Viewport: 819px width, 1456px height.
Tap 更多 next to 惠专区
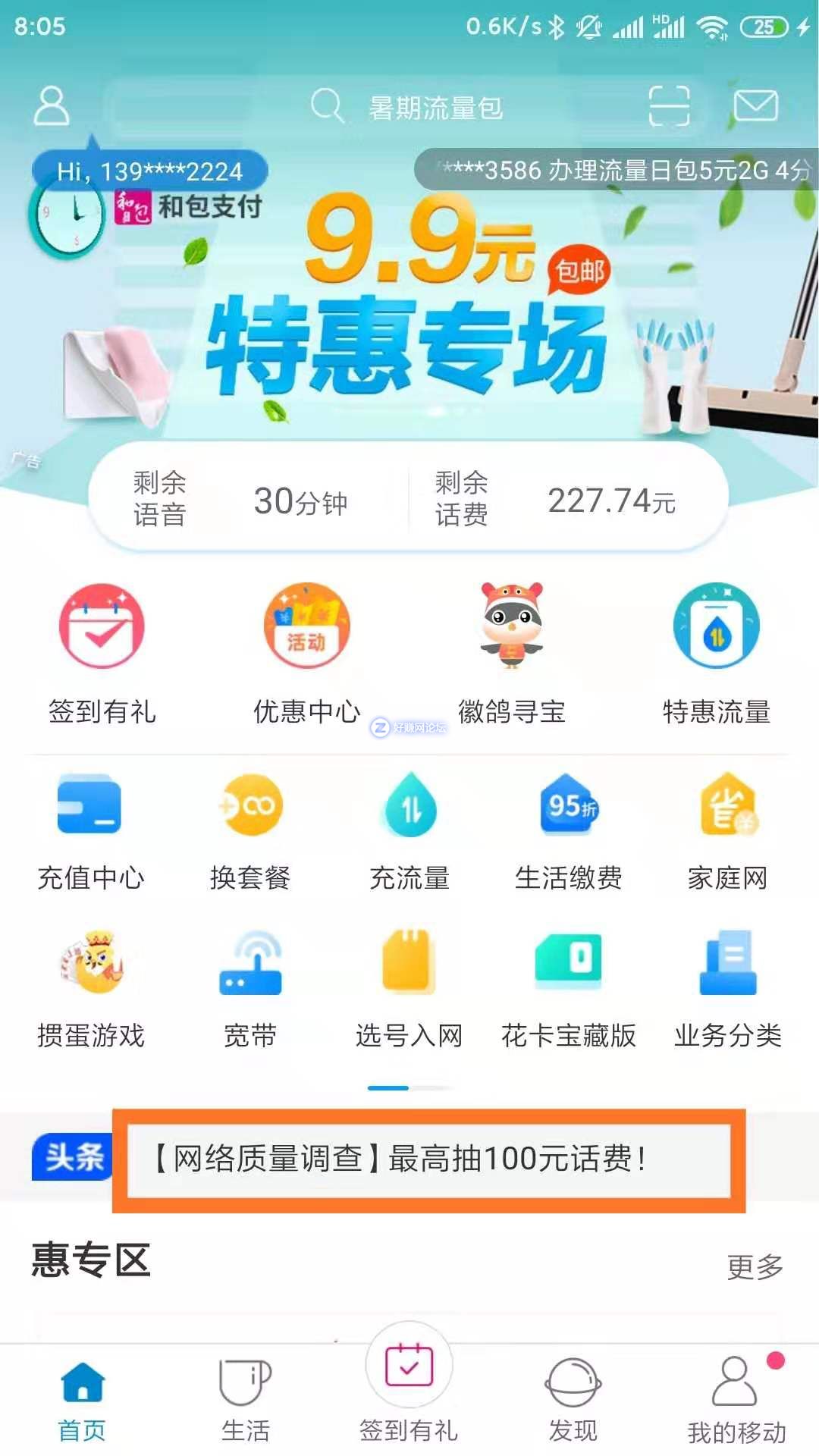pyautogui.click(x=755, y=1266)
